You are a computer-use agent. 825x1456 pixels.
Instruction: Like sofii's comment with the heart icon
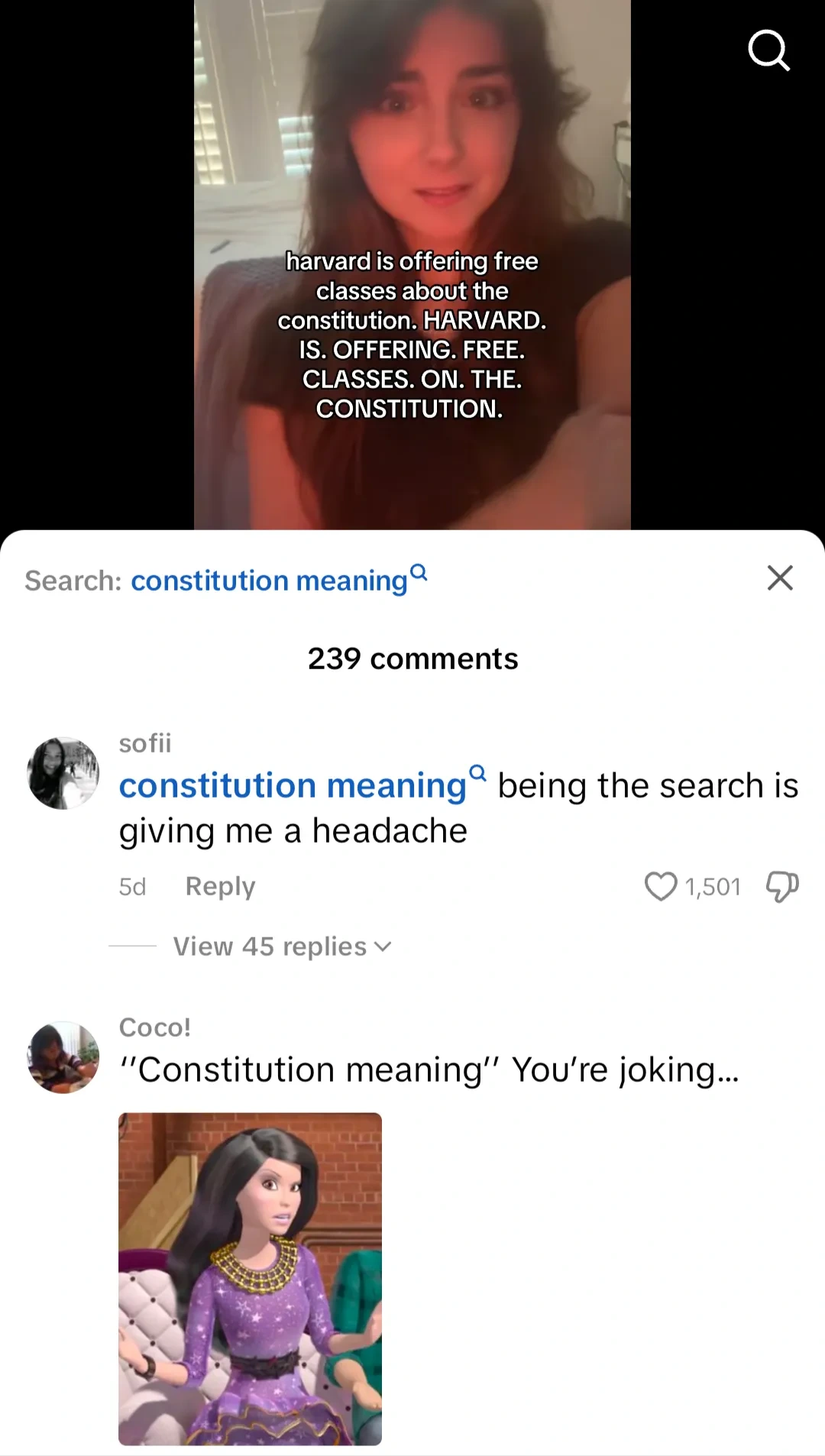coord(662,886)
